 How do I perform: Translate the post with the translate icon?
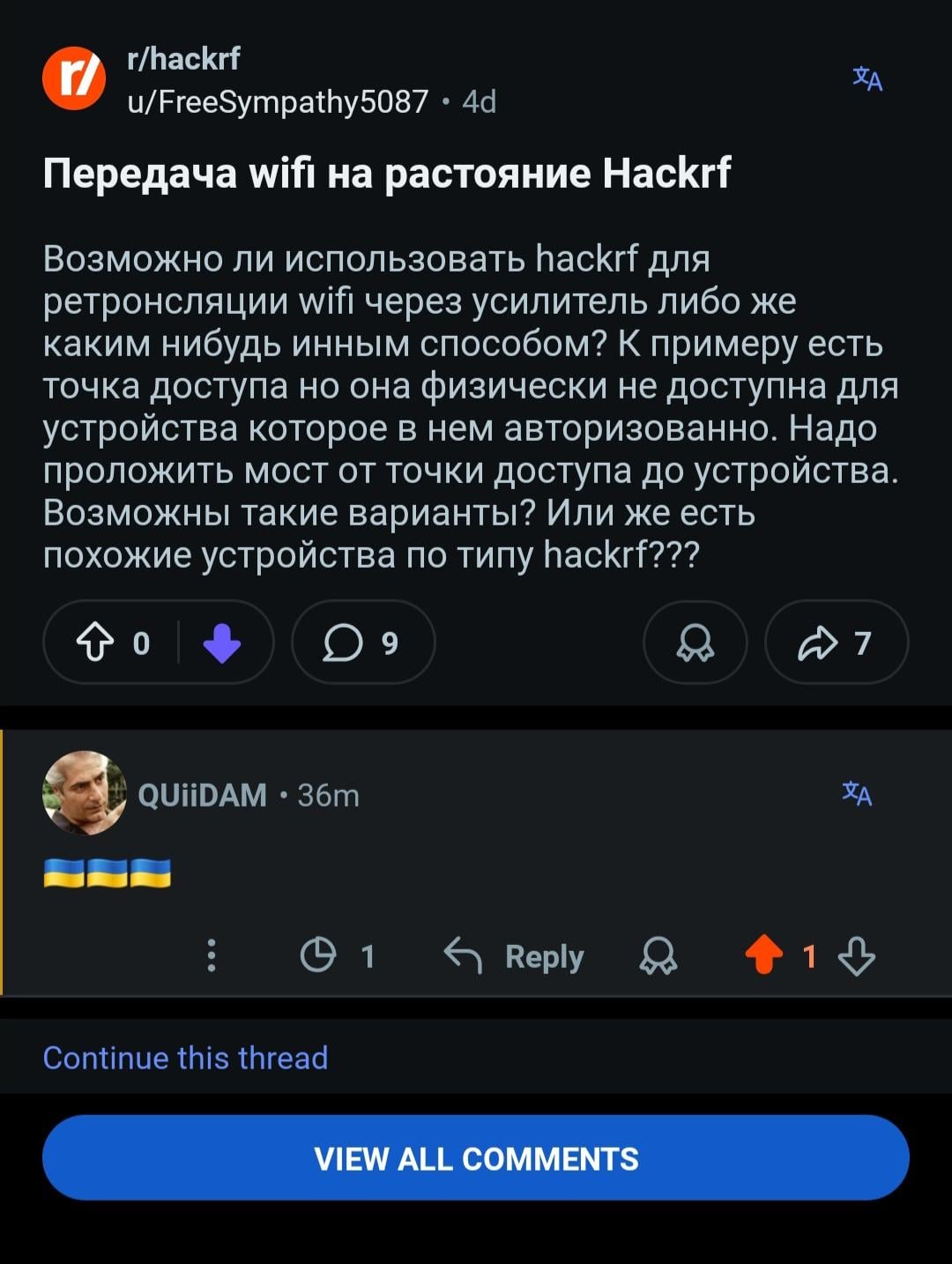click(867, 79)
